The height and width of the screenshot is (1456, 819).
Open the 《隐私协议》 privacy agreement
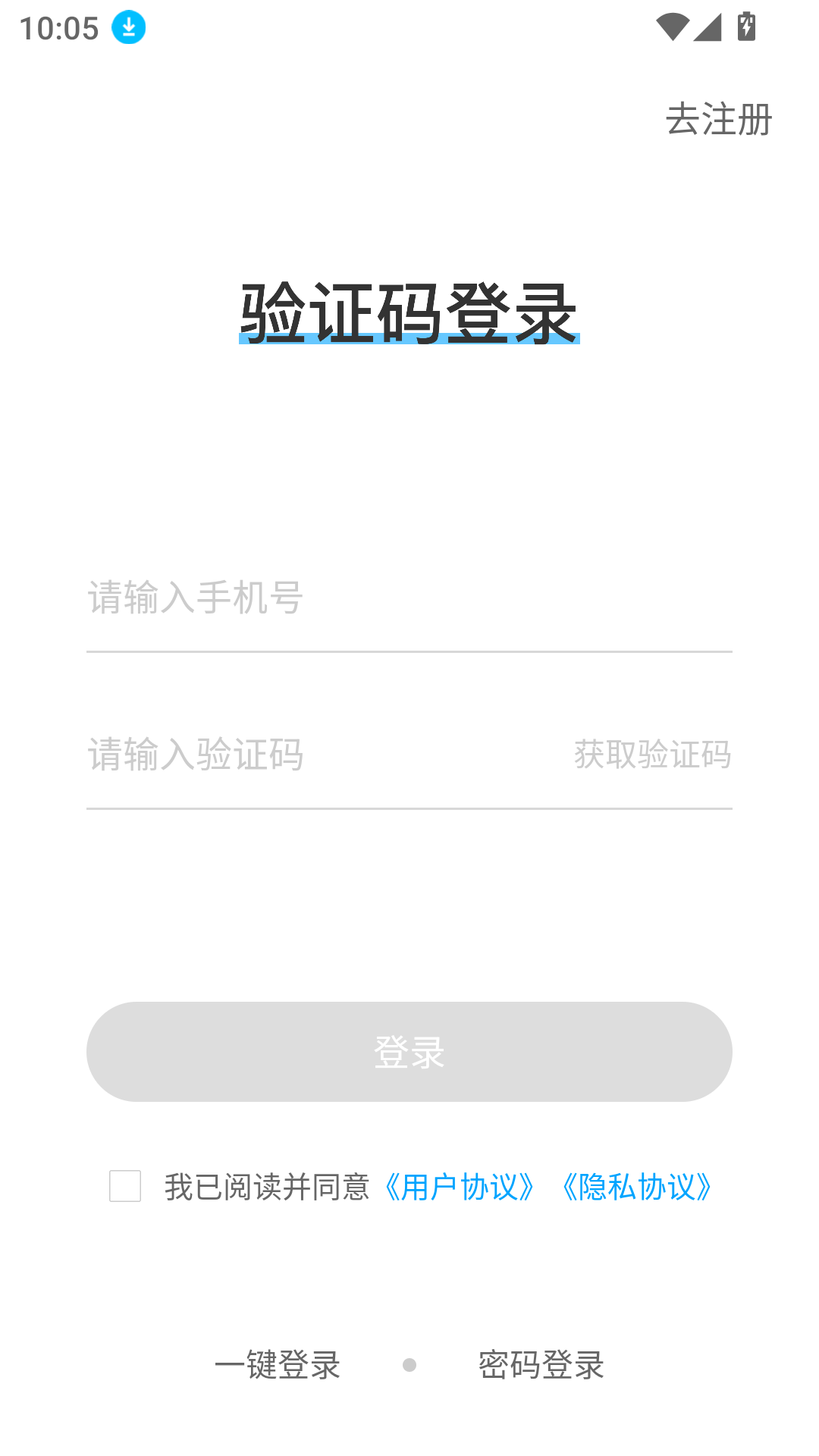636,1187
